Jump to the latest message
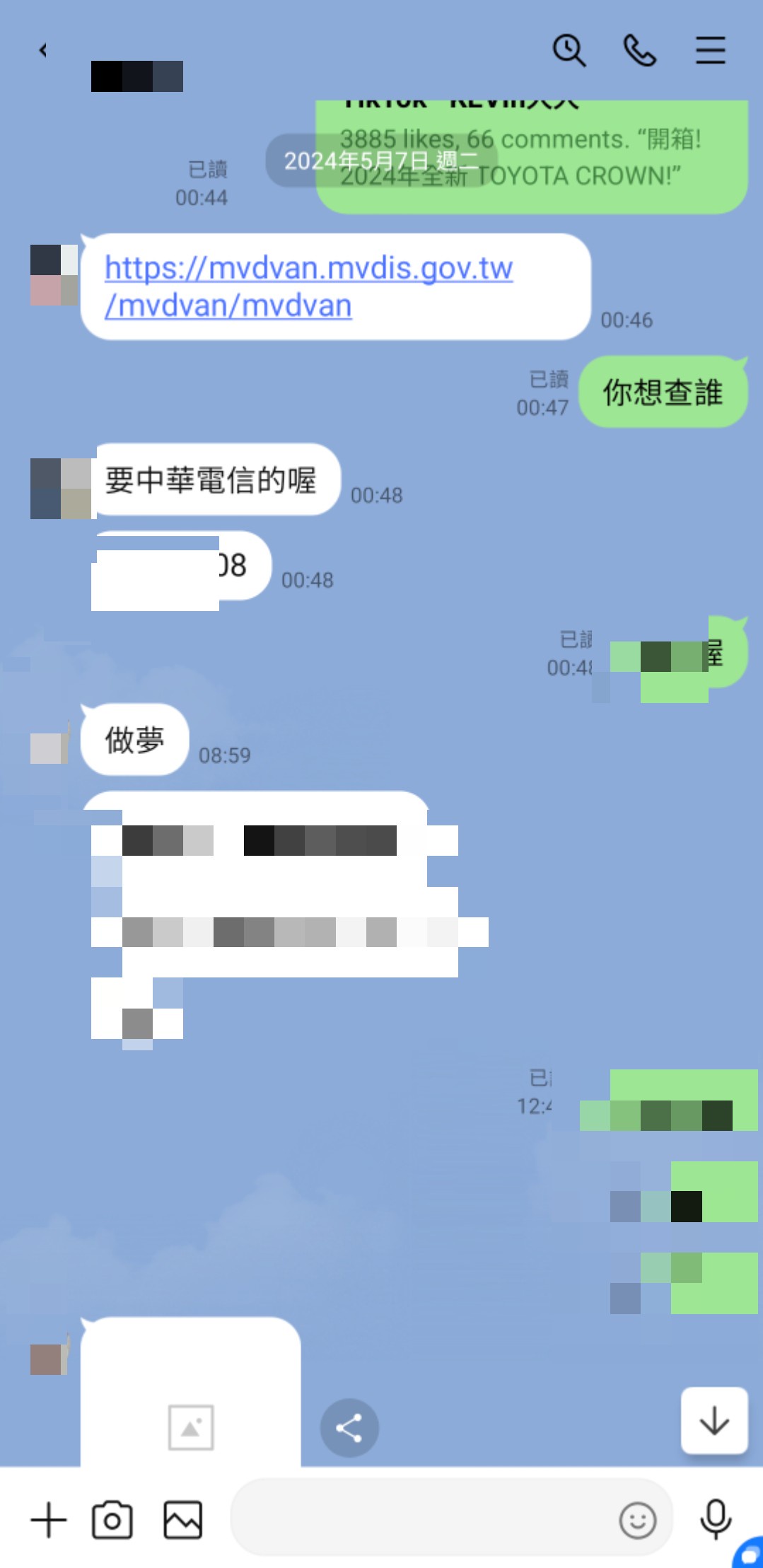This screenshot has height=1568, width=763. (x=714, y=1420)
